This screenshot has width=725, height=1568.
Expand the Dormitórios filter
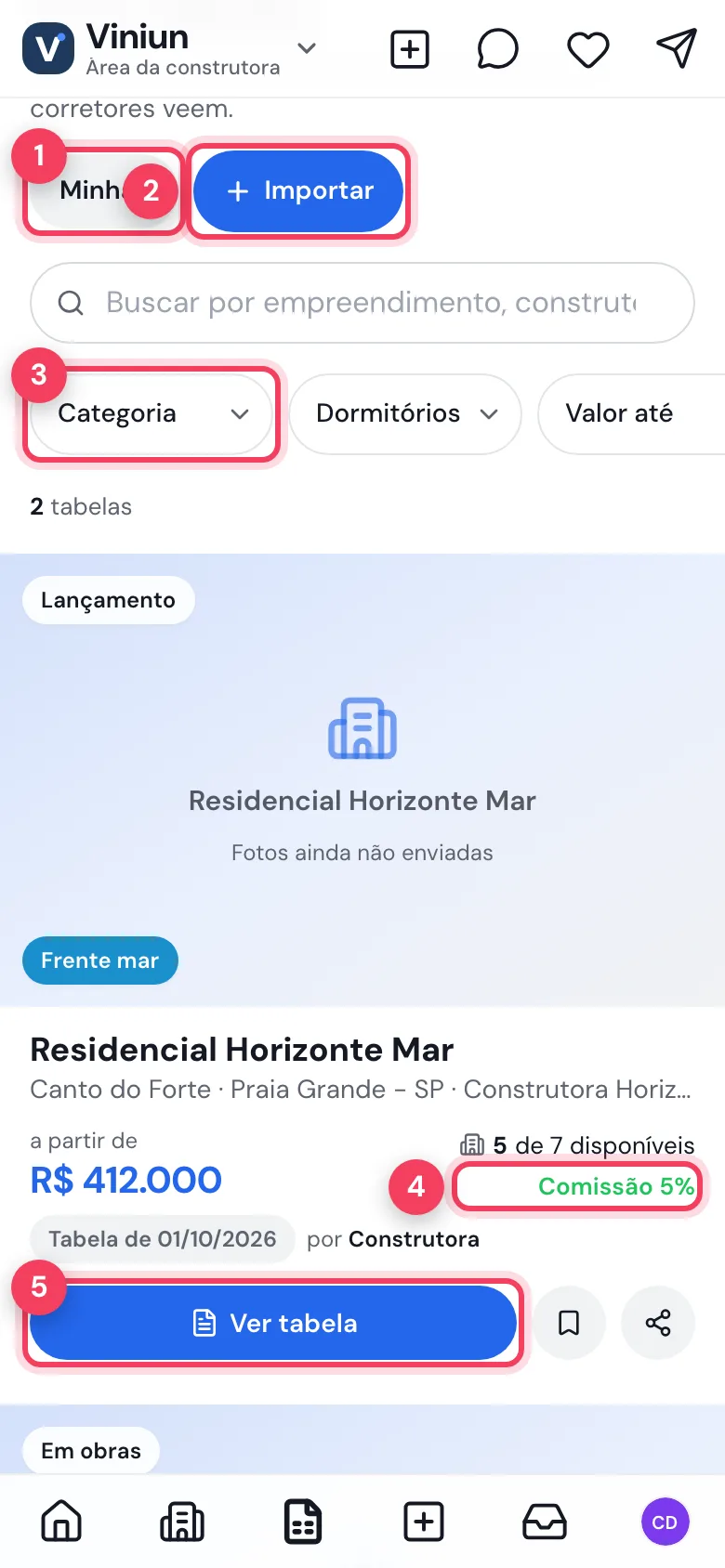pos(405,413)
